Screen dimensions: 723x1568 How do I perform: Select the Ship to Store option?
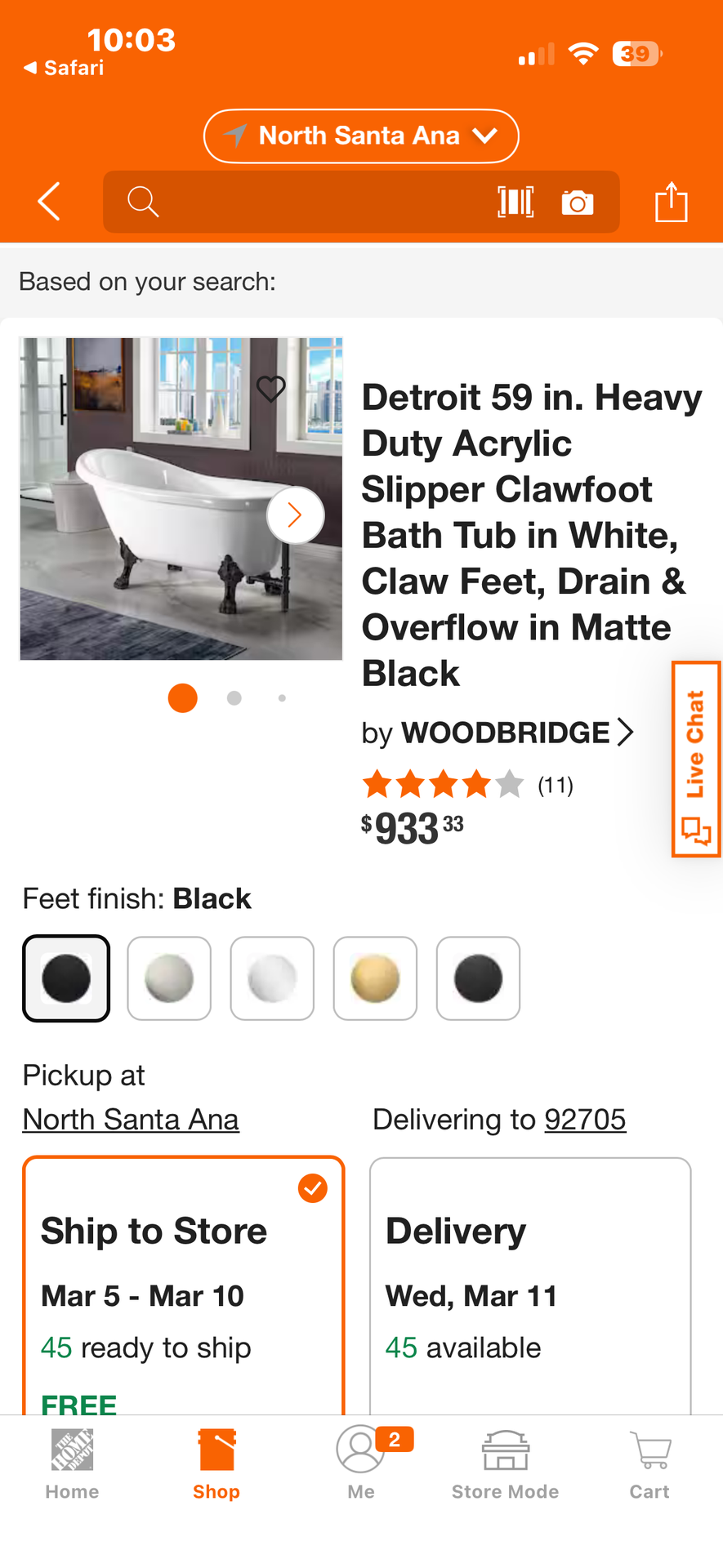point(184,1286)
